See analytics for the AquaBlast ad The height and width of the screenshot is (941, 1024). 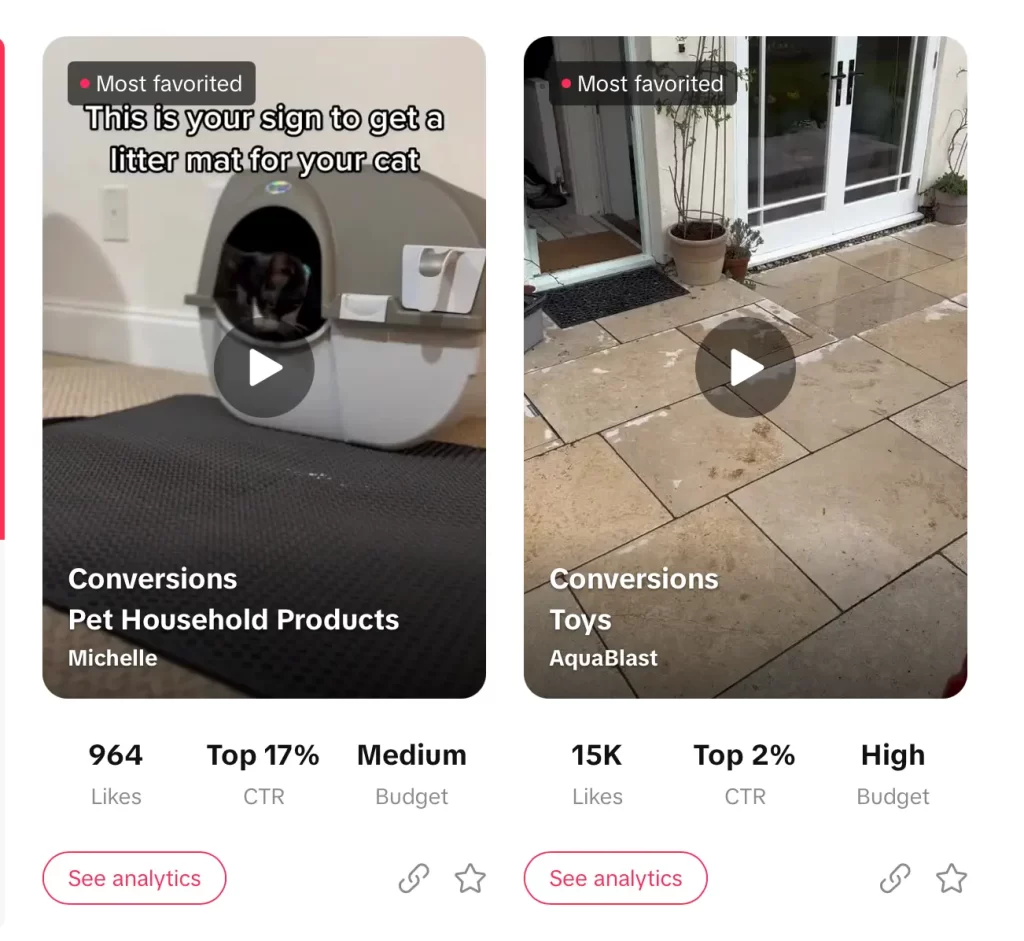pos(615,878)
